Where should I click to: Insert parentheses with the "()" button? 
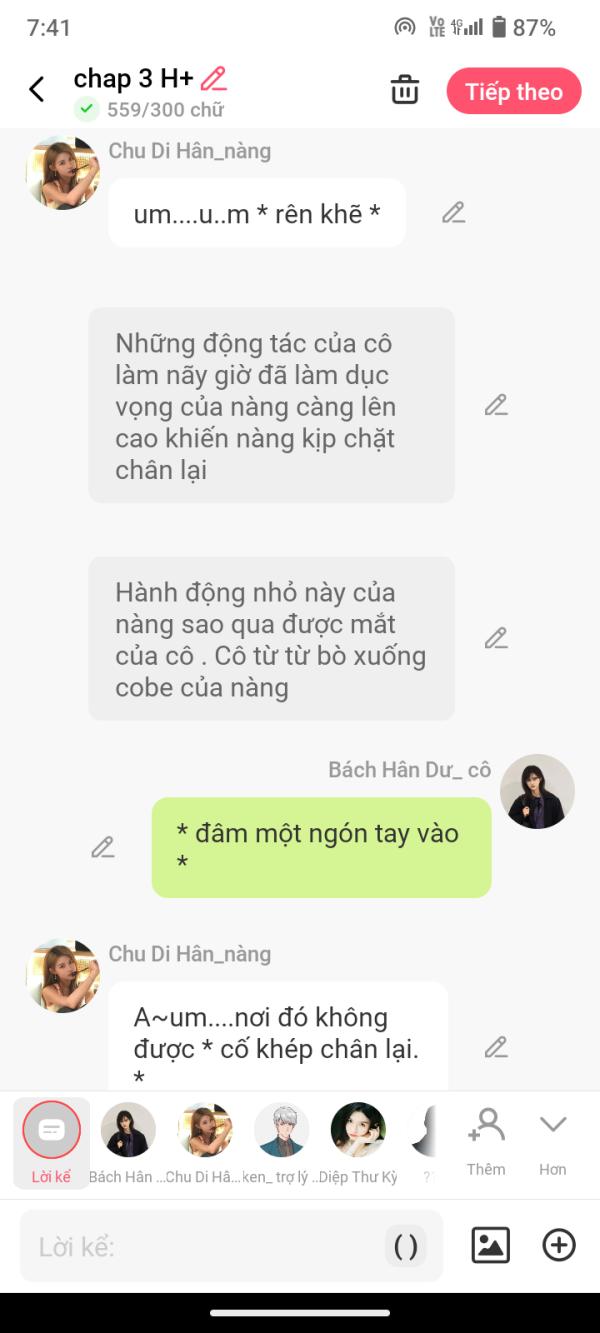pos(406,1246)
